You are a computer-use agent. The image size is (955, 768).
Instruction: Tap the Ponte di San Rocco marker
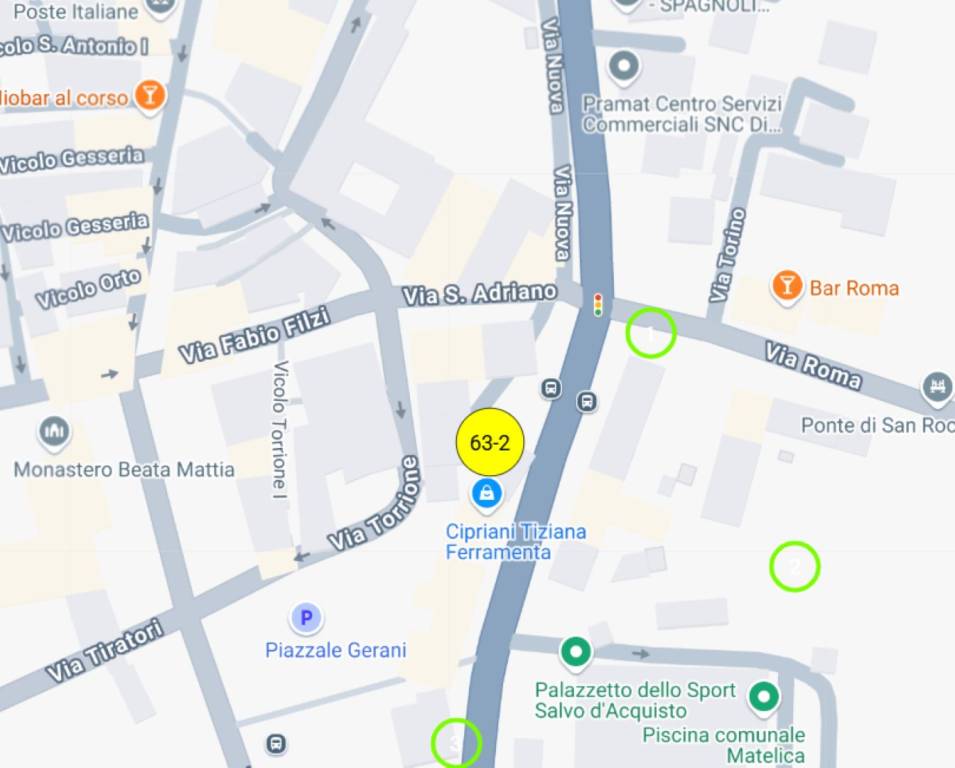pyautogui.click(x=937, y=386)
